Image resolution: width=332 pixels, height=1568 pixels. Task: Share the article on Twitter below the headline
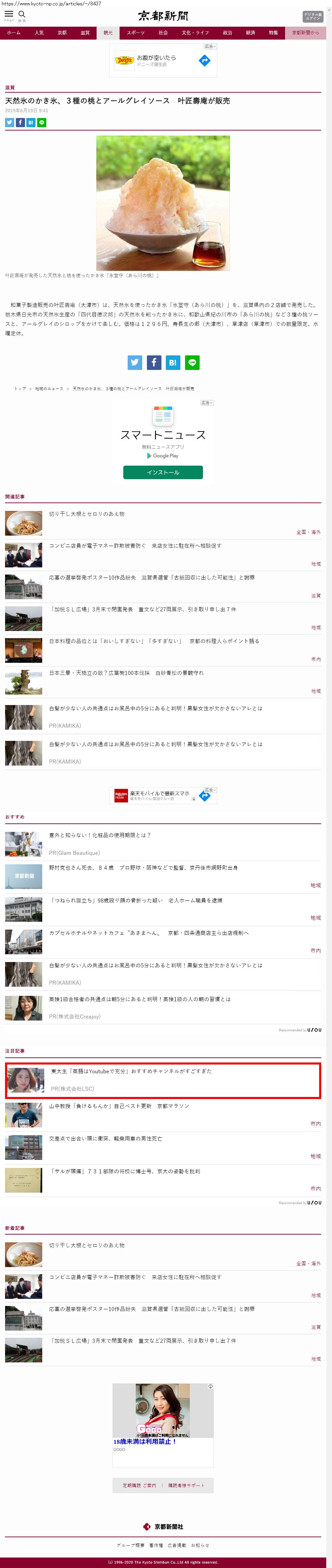[10, 122]
